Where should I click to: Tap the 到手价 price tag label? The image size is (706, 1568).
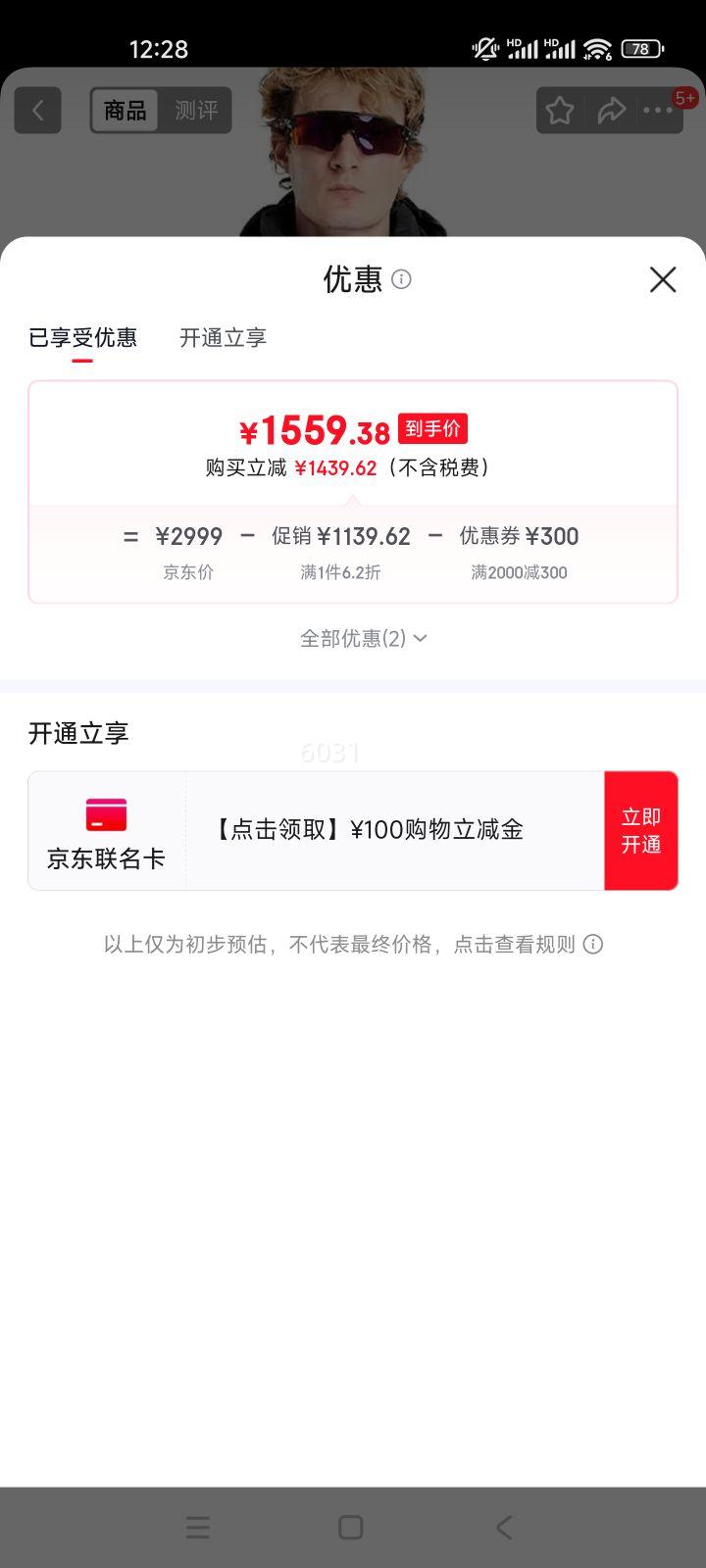pyautogui.click(x=433, y=427)
